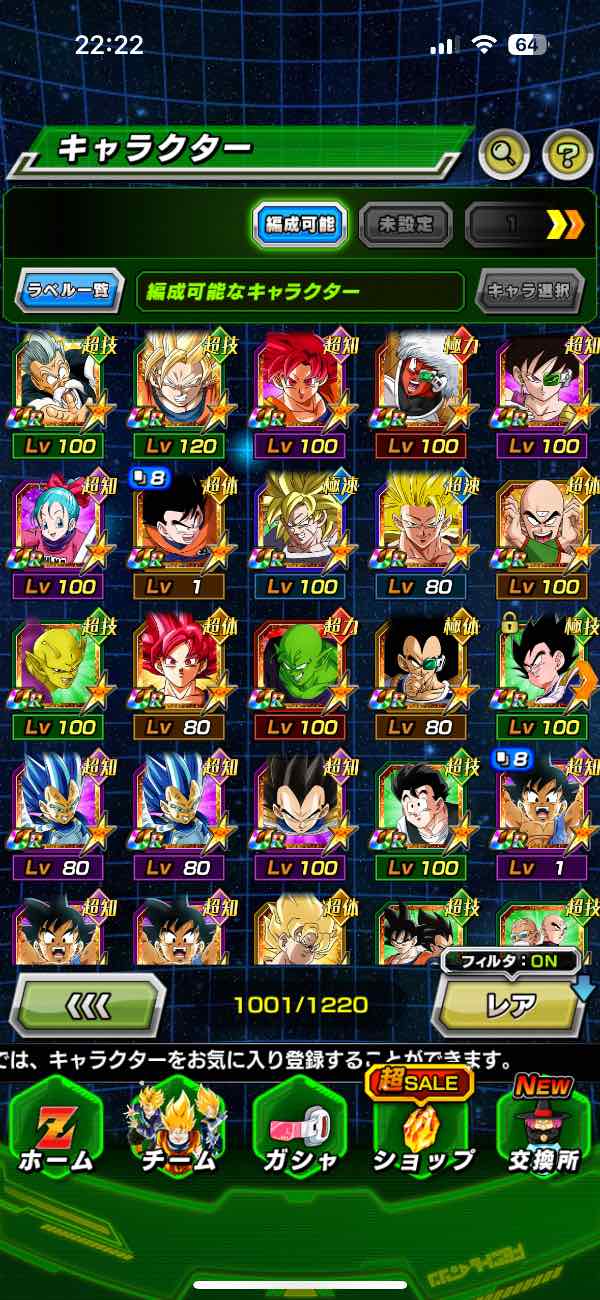Tap the キャラ選択 button

[529, 292]
